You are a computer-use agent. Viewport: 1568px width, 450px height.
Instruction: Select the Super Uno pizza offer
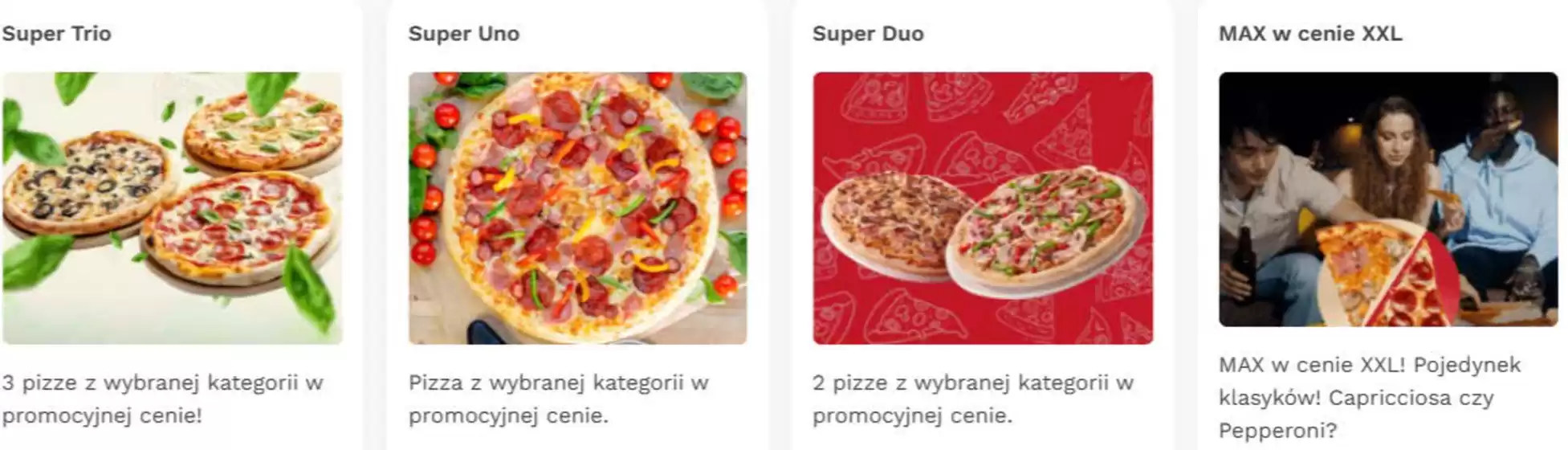577,208
